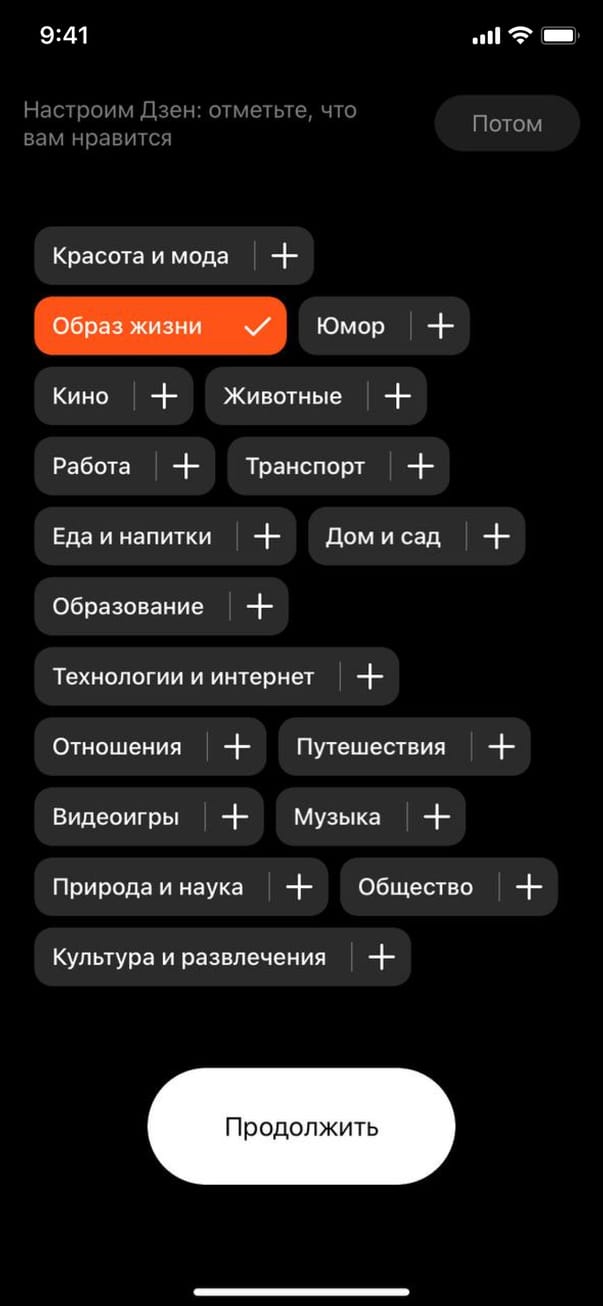Pick the Дом и сад chip
The image size is (603, 1306).
pos(415,536)
